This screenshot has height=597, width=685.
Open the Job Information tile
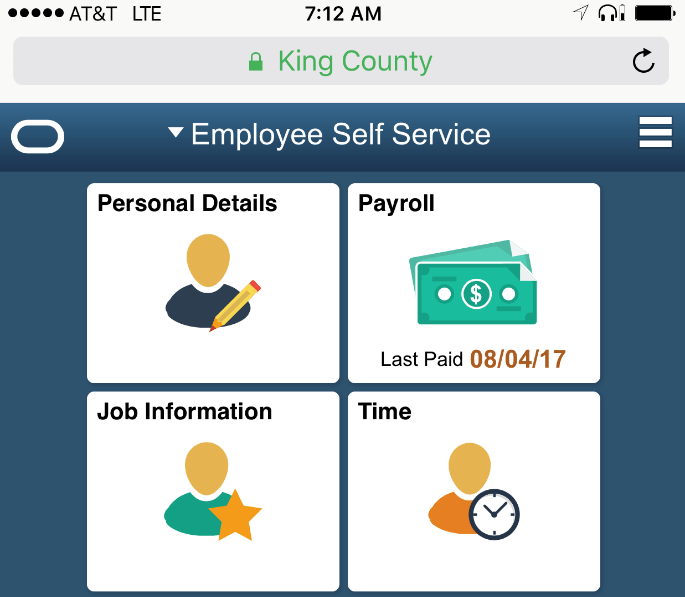click(x=213, y=491)
